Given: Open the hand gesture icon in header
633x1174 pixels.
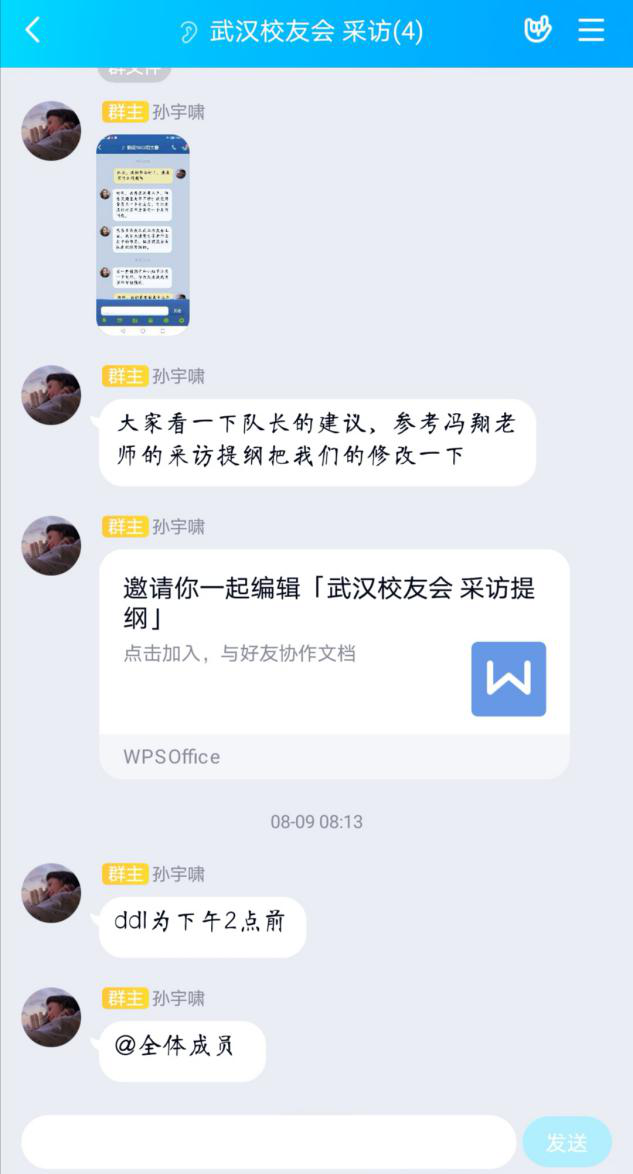Looking at the screenshot, I should 538,30.
